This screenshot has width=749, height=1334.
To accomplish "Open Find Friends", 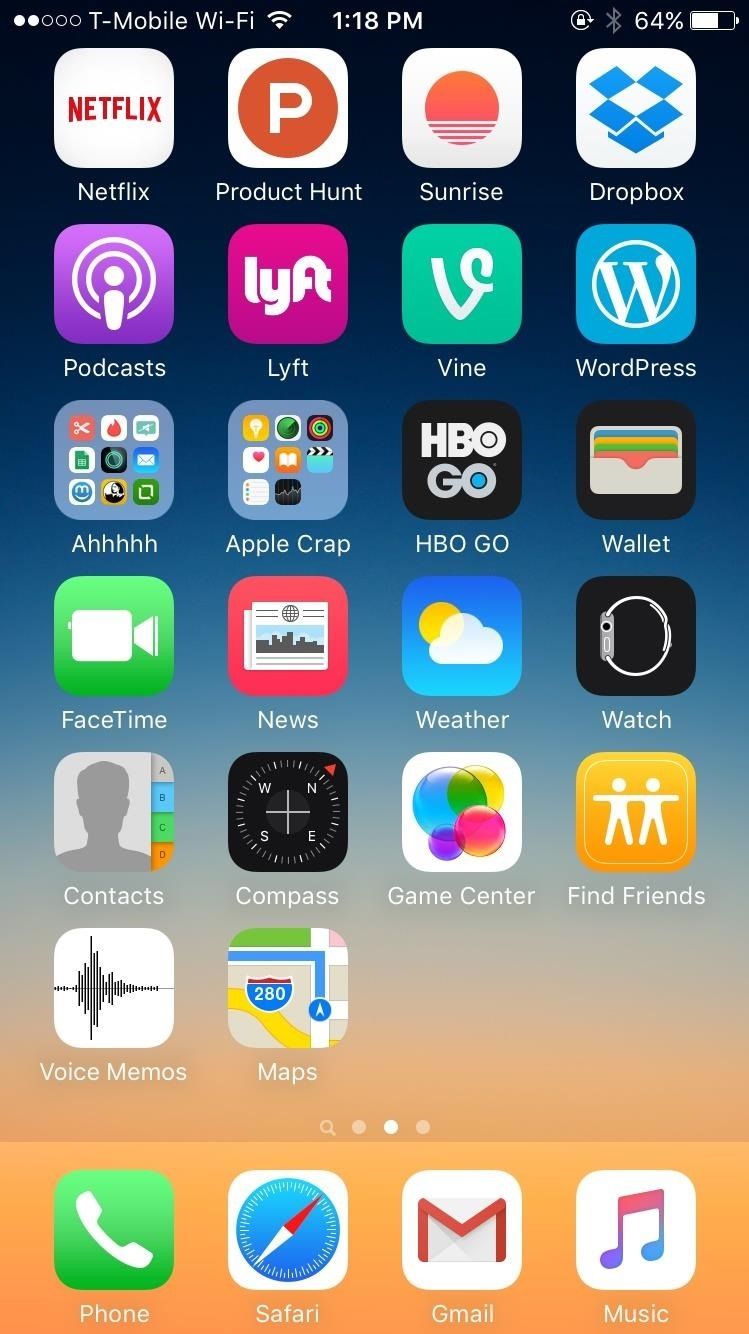I will click(636, 812).
